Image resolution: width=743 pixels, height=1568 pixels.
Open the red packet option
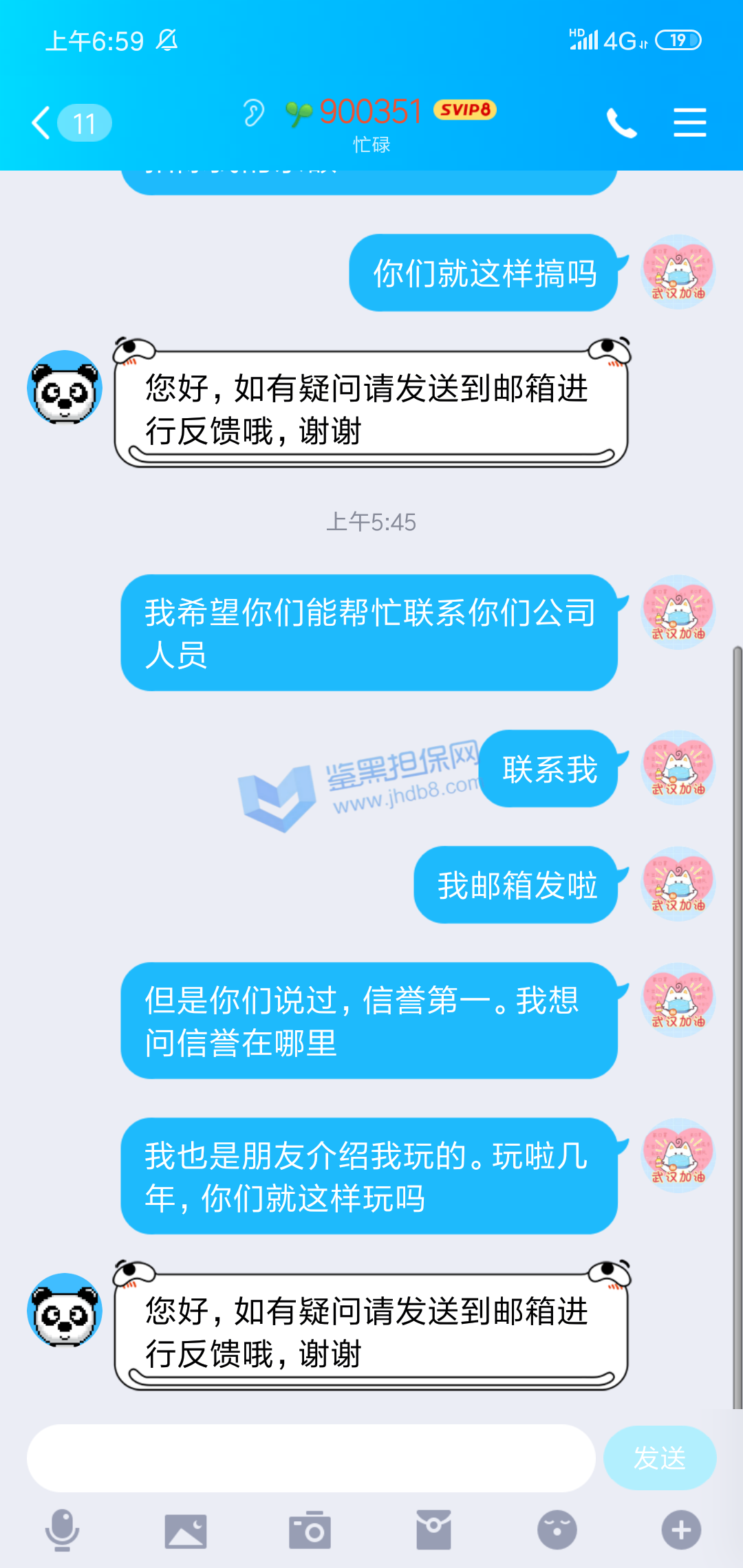[433, 1530]
